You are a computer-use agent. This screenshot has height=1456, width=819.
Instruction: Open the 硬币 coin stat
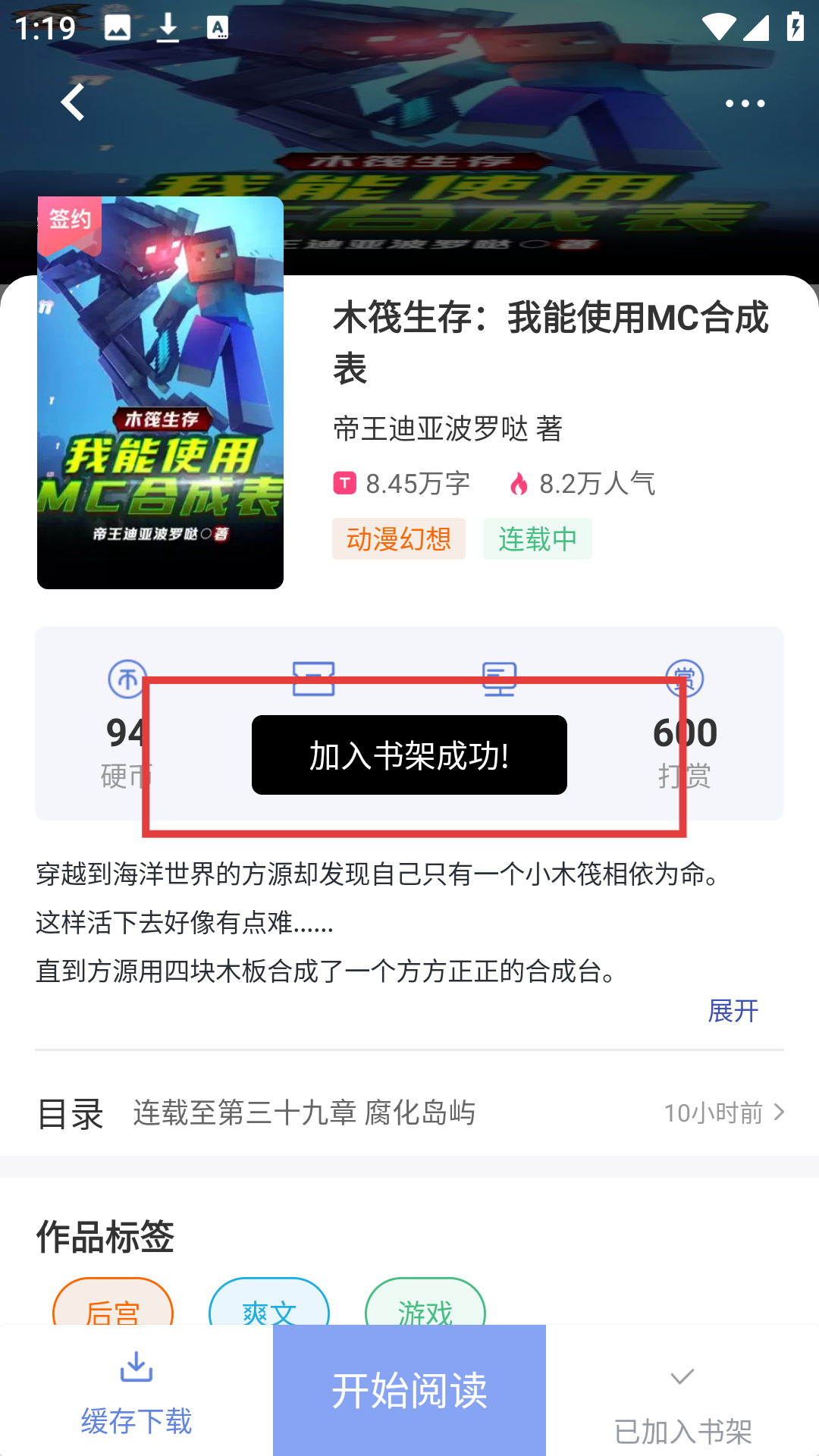click(127, 724)
